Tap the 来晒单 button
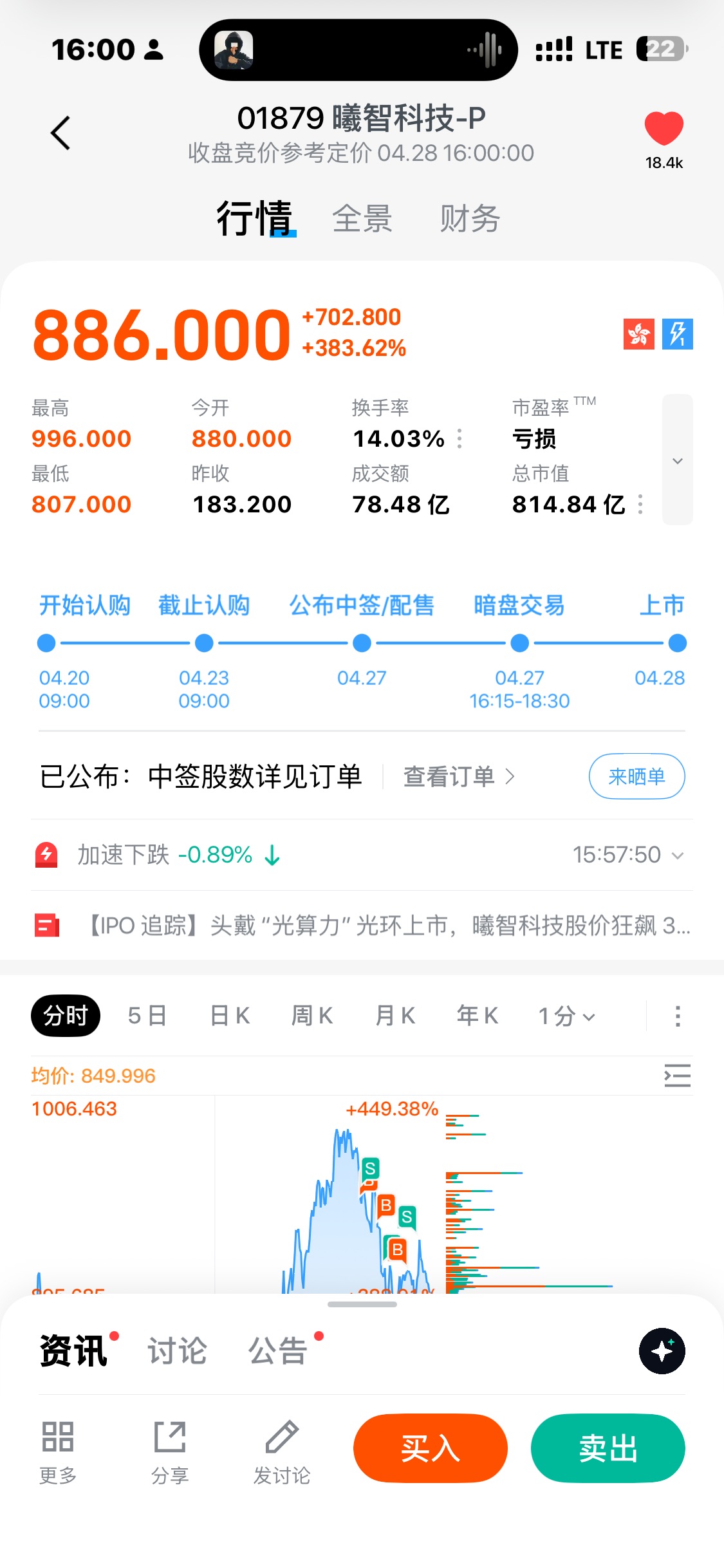Screen dimensions: 724x1568 (636, 776)
